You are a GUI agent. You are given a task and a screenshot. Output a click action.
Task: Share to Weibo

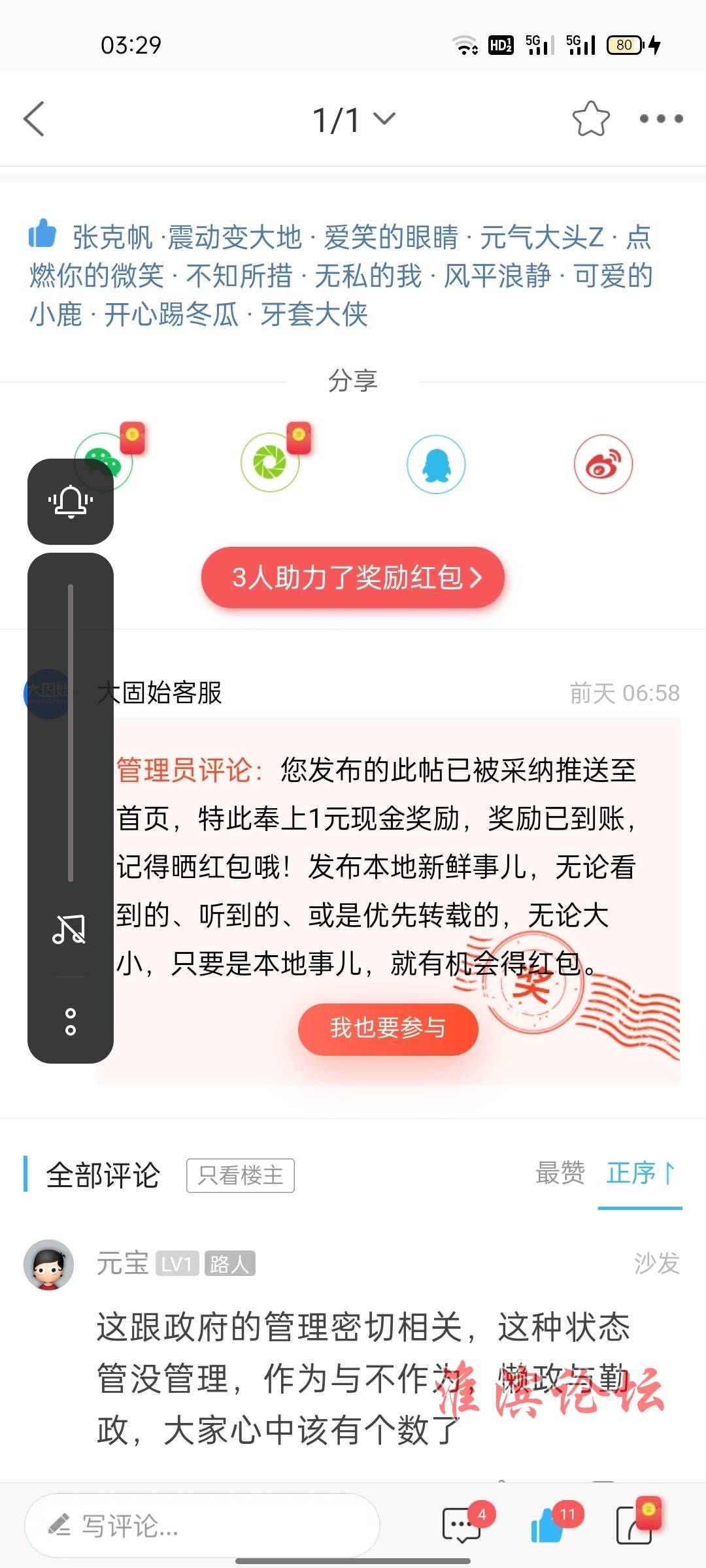point(603,465)
